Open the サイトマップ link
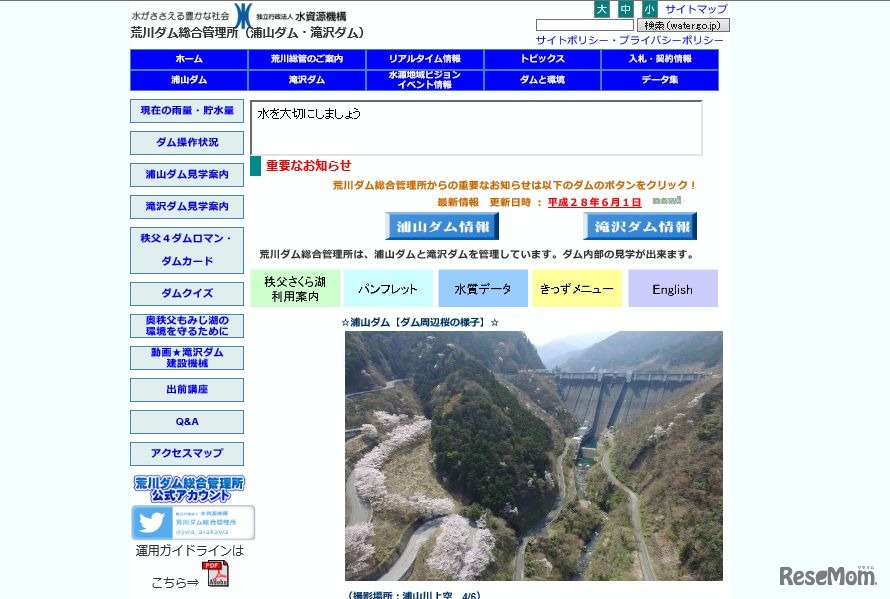This screenshot has width=890, height=599. tap(696, 9)
